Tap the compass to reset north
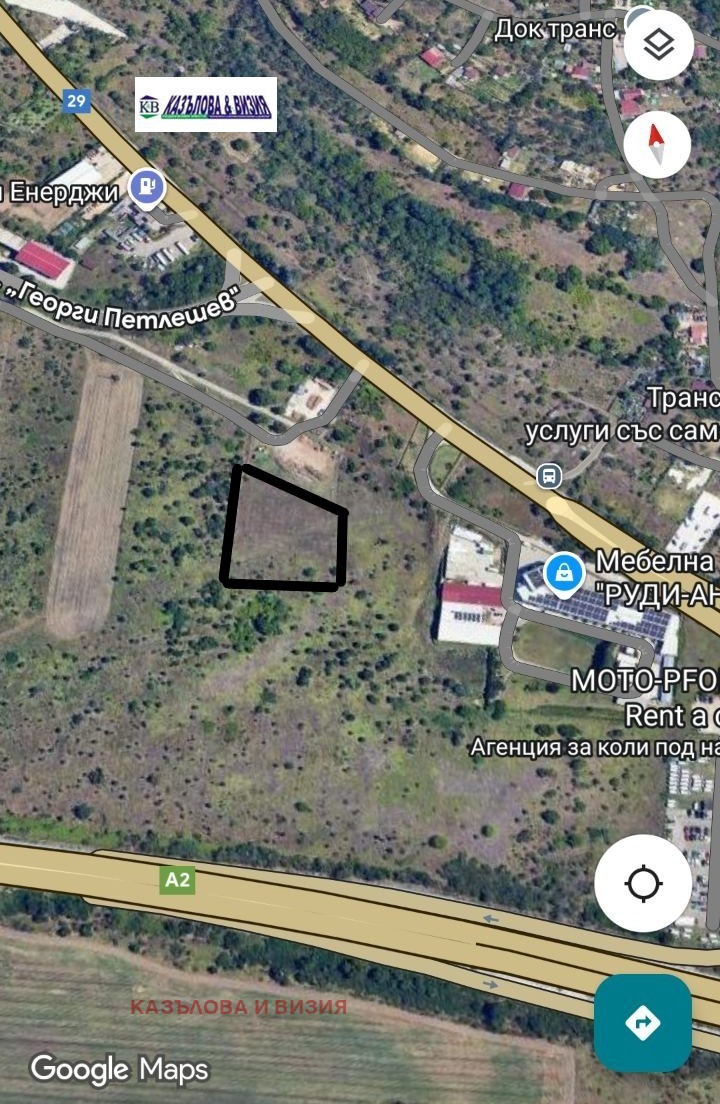Viewport: 720px width, 1104px height. tap(657, 144)
